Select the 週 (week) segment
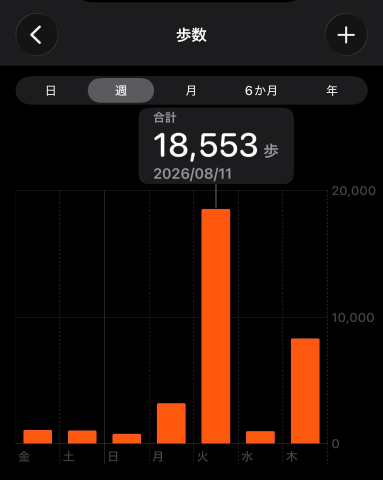383x480 pixels. coord(121,91)
